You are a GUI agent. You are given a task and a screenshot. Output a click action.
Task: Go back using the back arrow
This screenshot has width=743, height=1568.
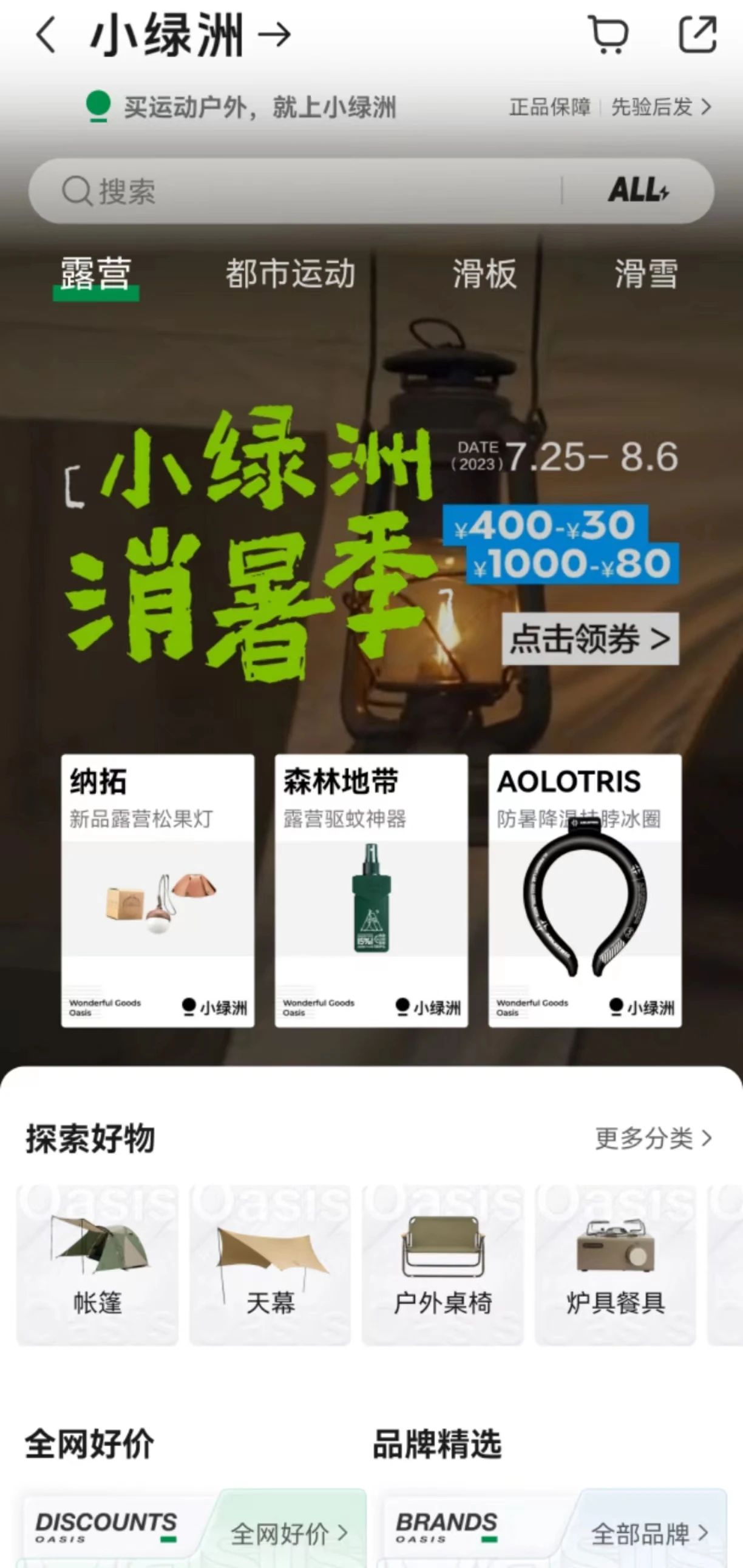[x=46, y=35]
